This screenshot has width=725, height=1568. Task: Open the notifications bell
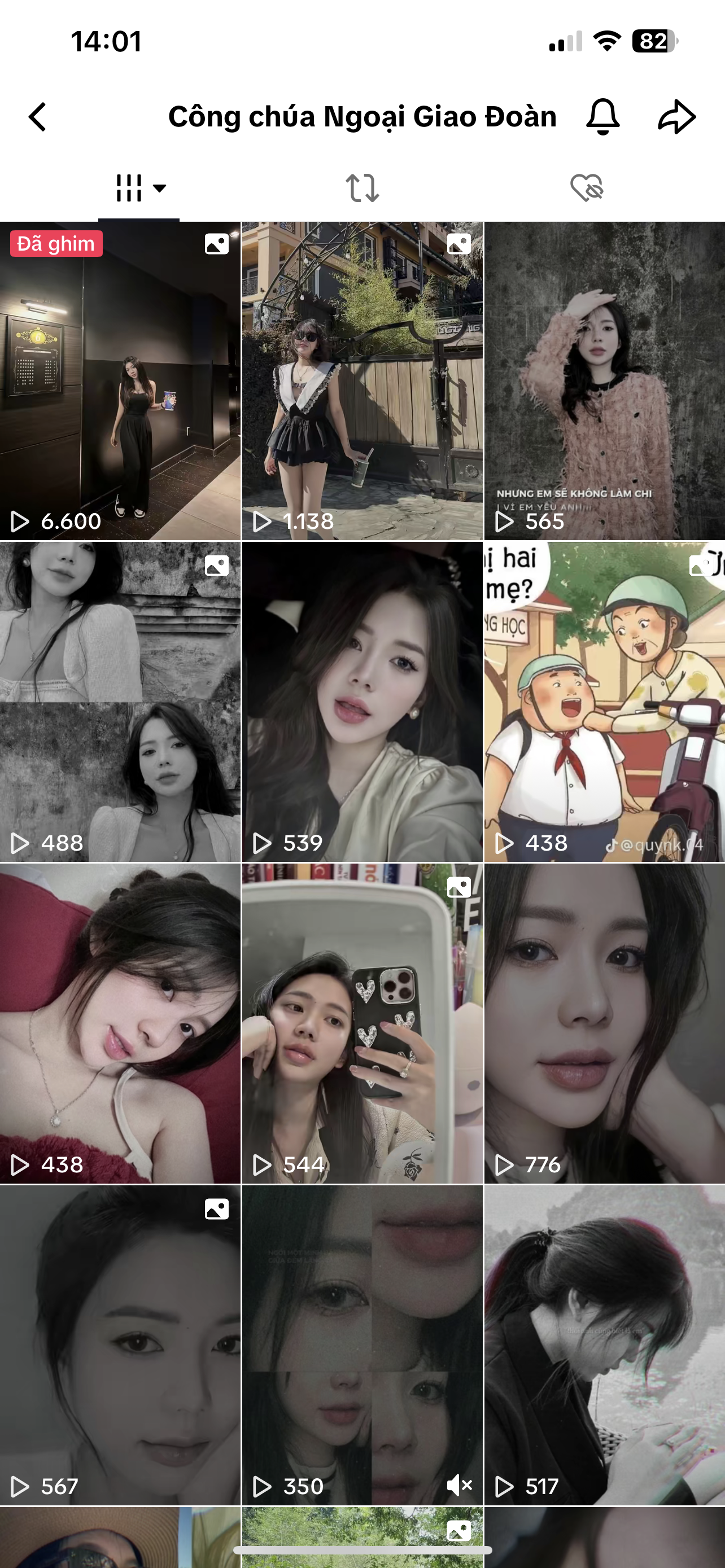(x=602, y=116)
